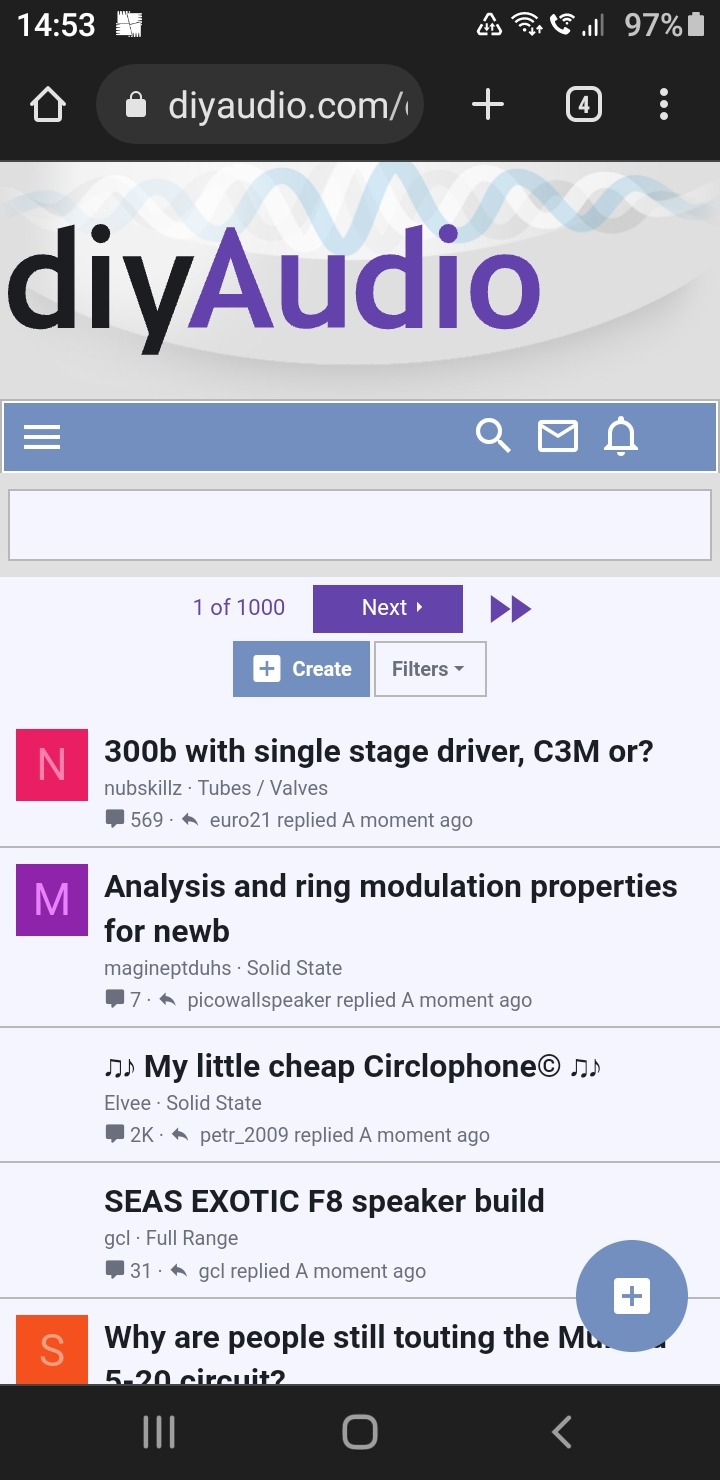Open forum search magnifier icon

pyautogui.click(x=493, y=436)
